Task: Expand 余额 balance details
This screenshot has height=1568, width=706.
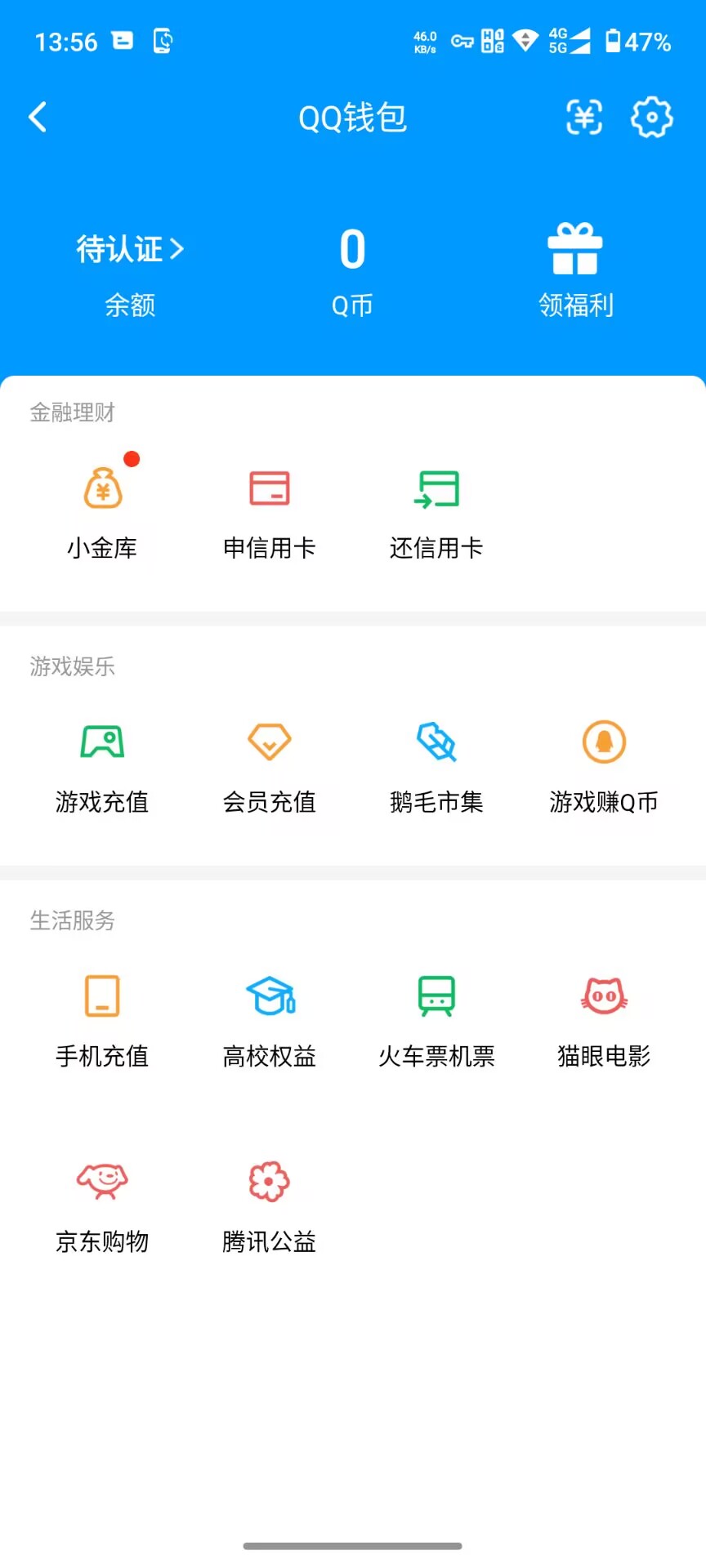Action: pyautogui.click(x=129, y=305)
